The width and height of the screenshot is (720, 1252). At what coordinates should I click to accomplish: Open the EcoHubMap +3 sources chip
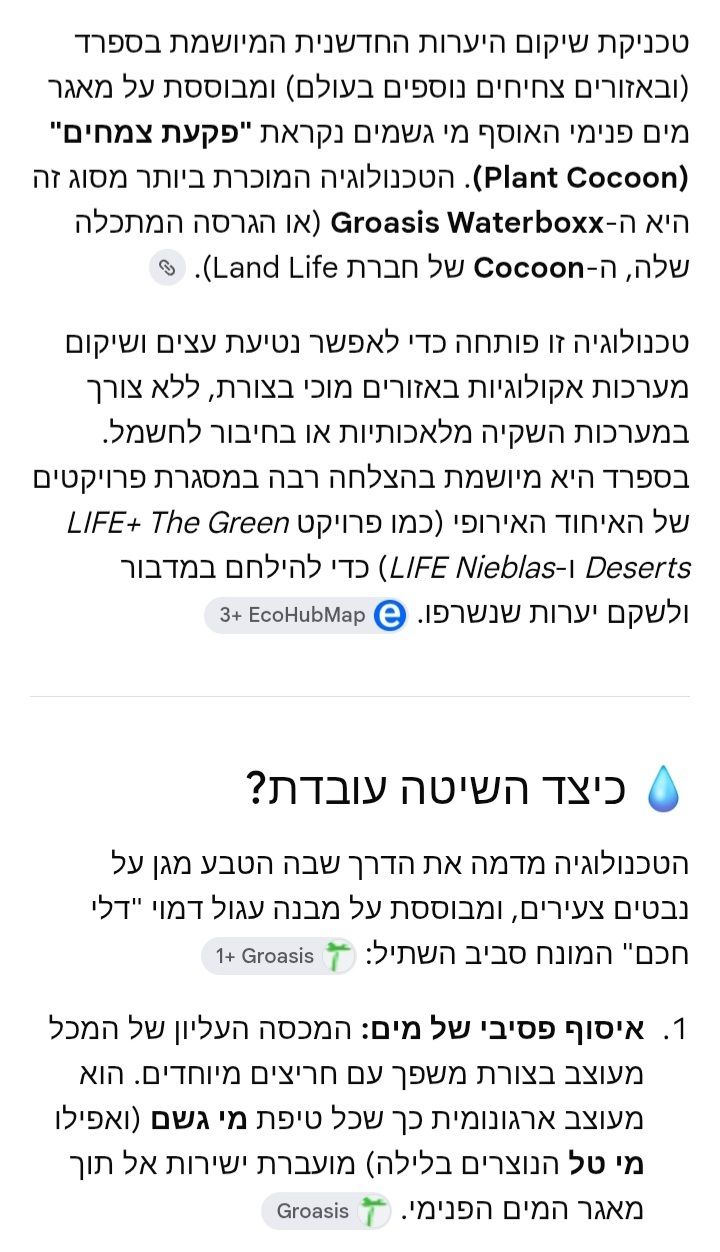point(306,615)
